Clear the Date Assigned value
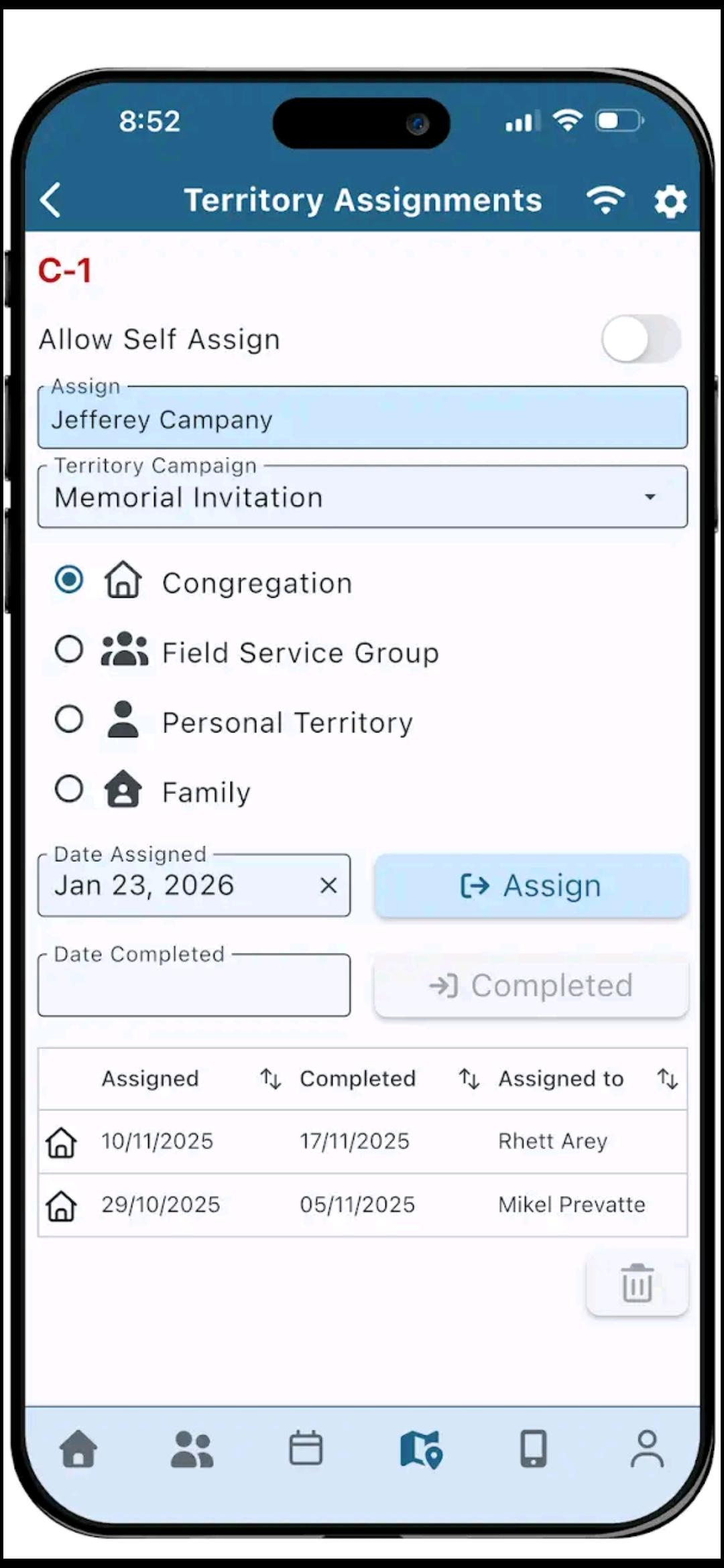 coord(328,886)
